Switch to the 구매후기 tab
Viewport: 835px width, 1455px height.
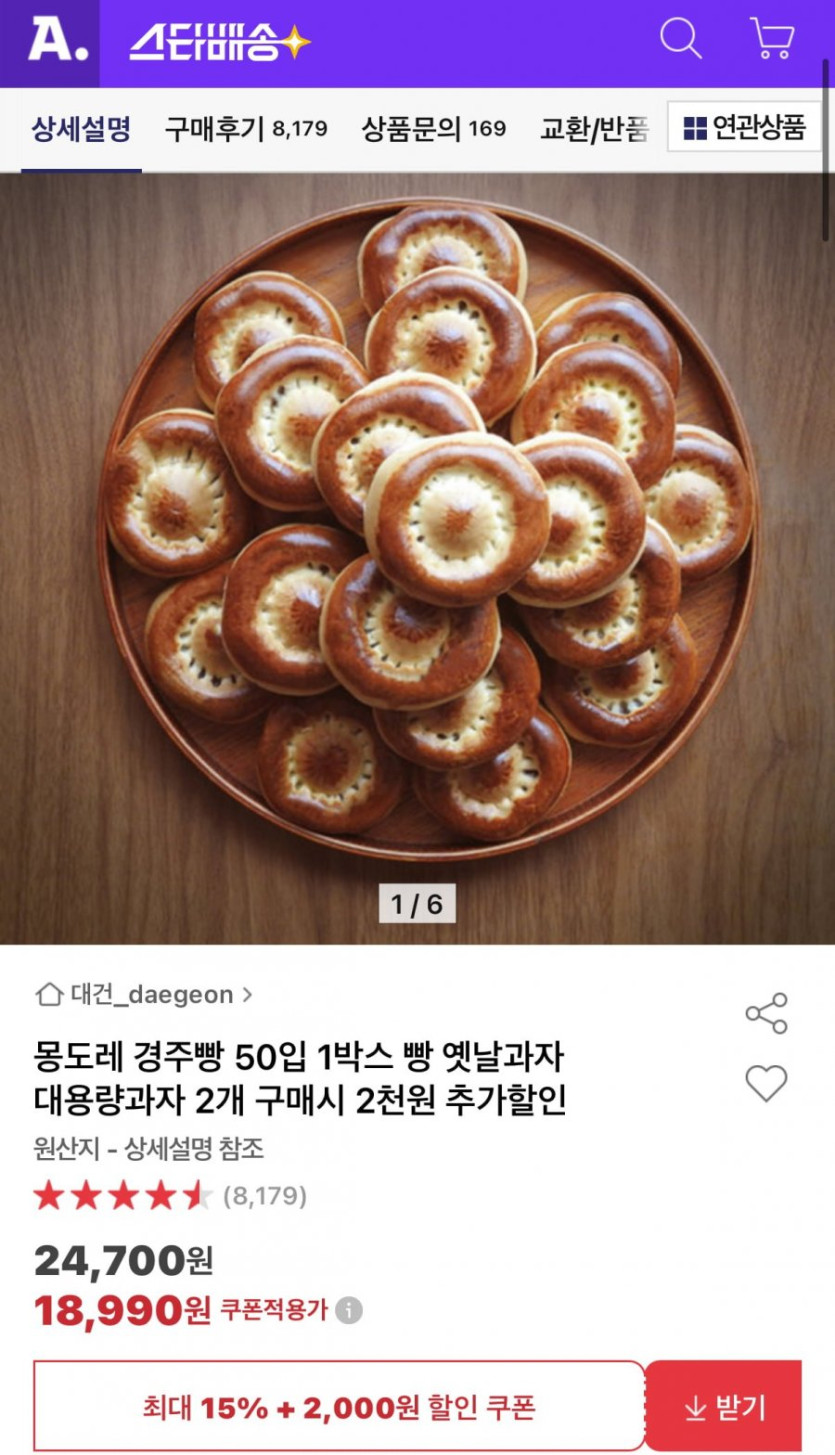point(245,129)
